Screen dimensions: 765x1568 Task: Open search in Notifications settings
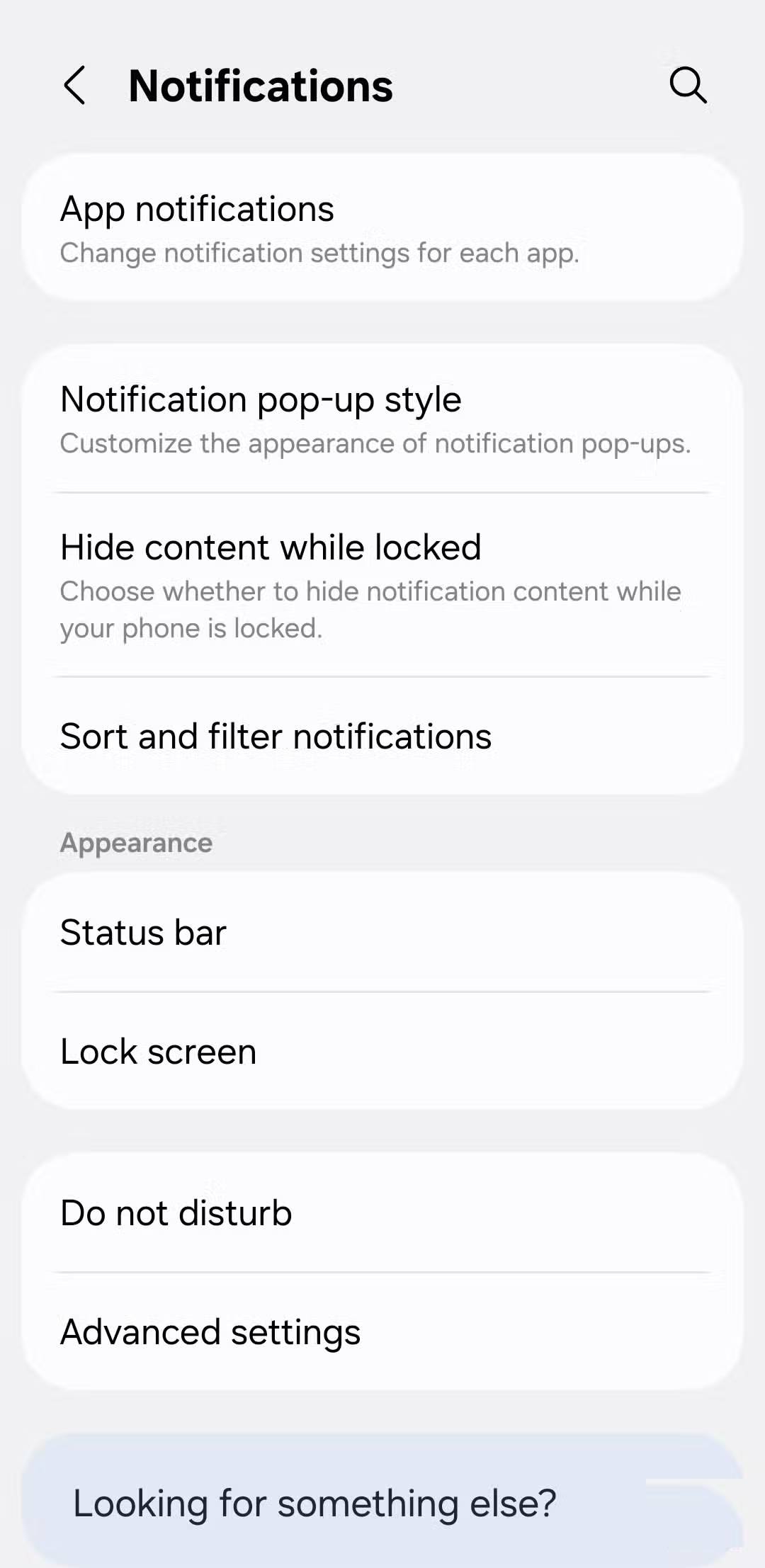pyautogui.click(x=687, y=86)
